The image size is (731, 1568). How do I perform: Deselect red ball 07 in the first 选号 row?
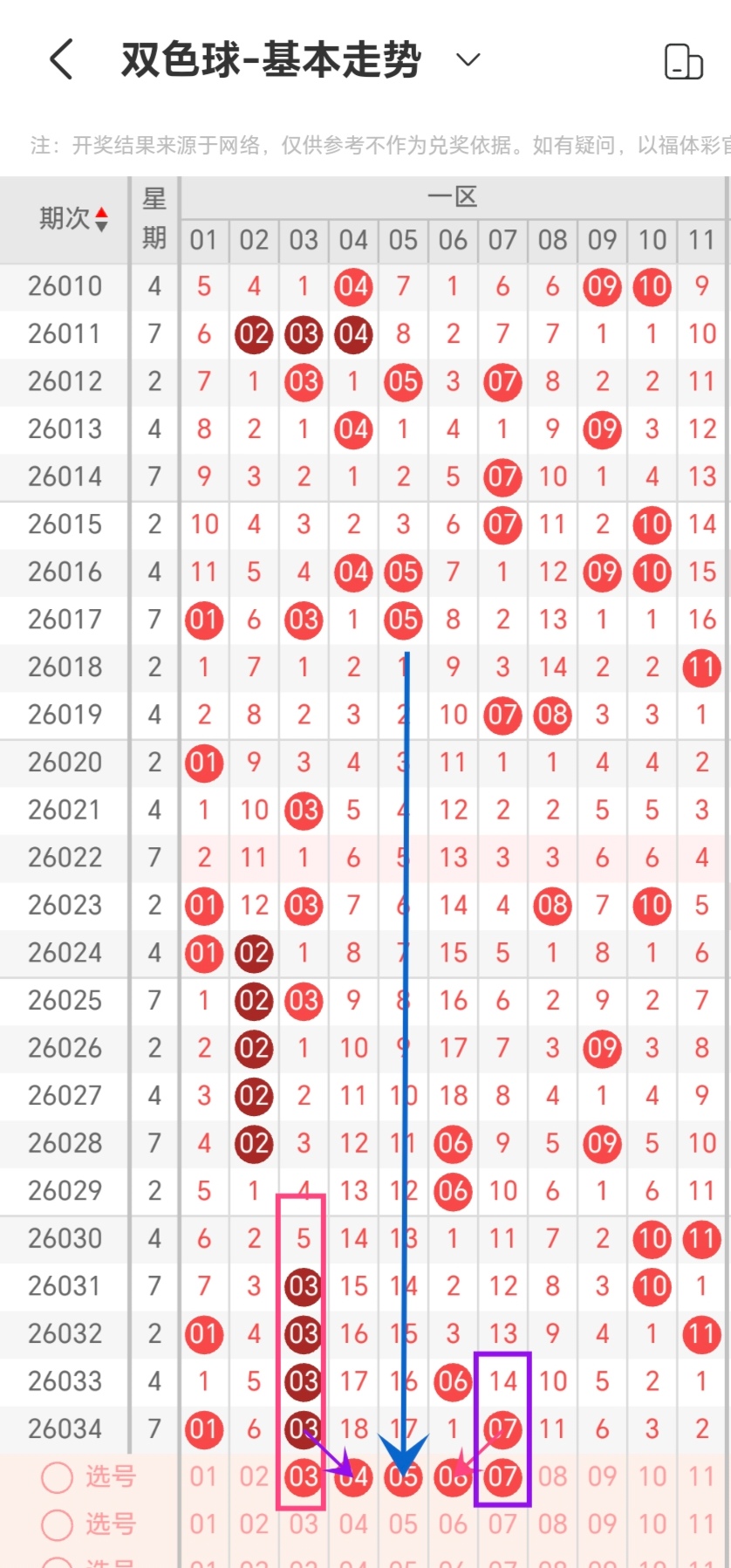point(502,1477)
